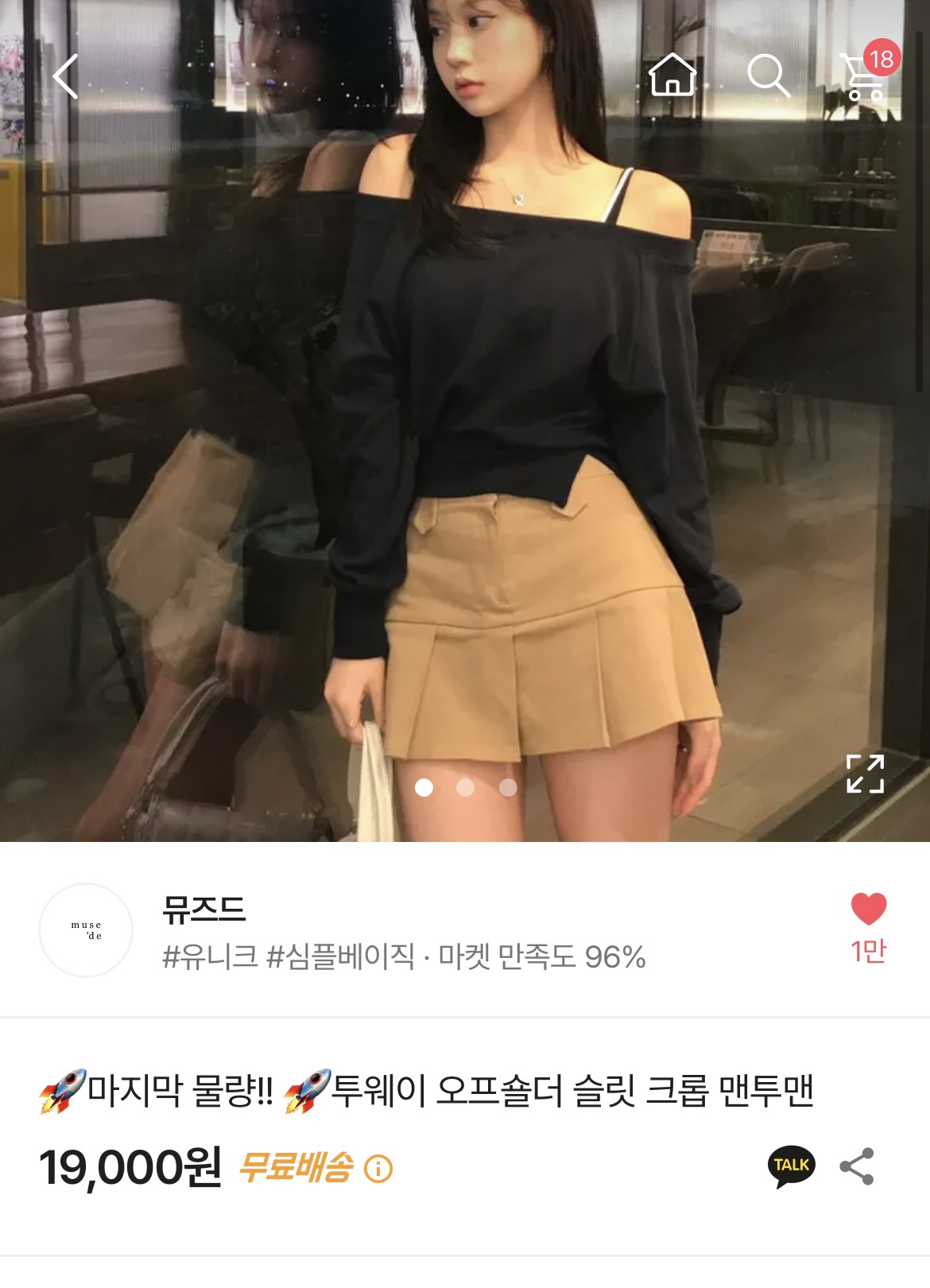Tap the 무료배송 info icon
This screenshot has width=930, height=1288.
pyautogui.click(x=378, y=1169)
